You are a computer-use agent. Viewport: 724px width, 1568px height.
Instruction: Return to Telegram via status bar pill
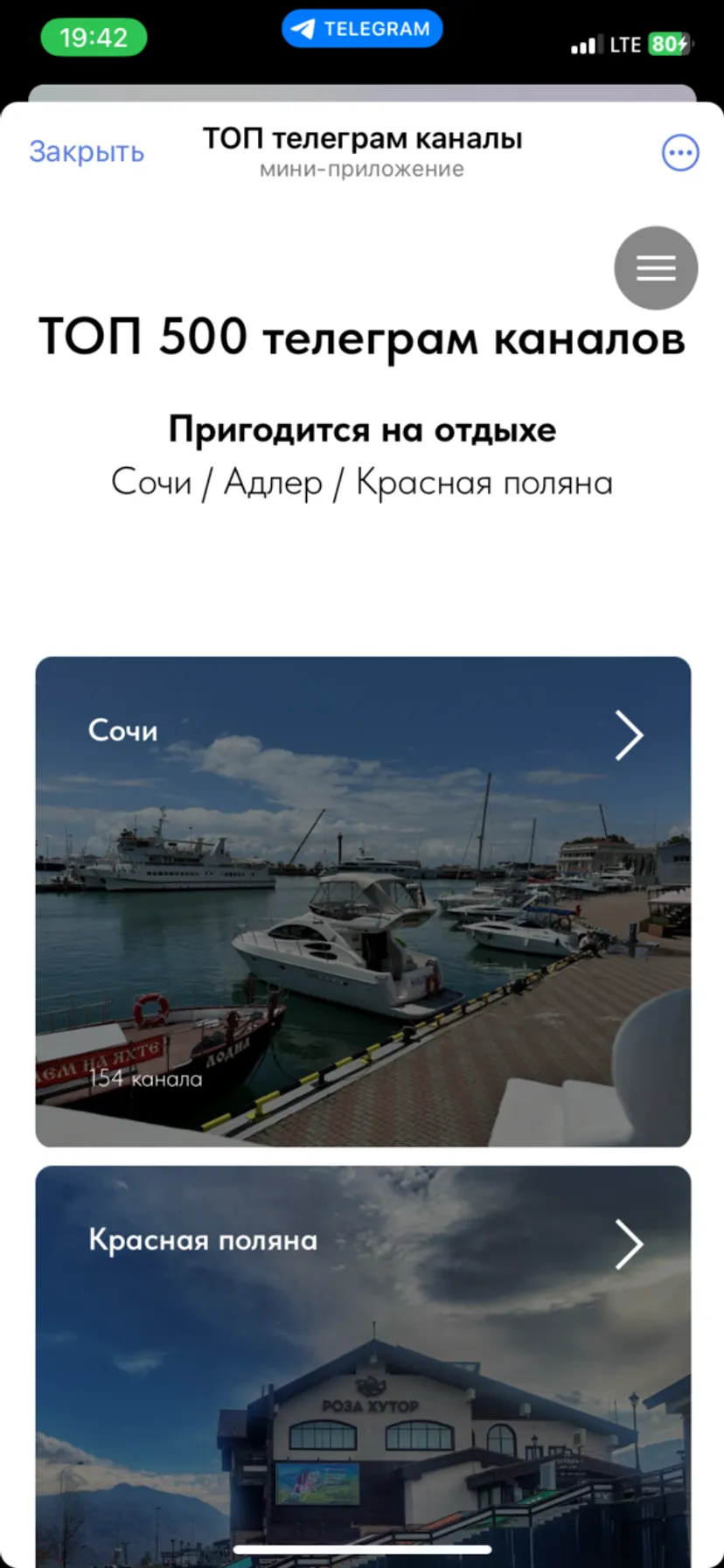click(362, 29)
